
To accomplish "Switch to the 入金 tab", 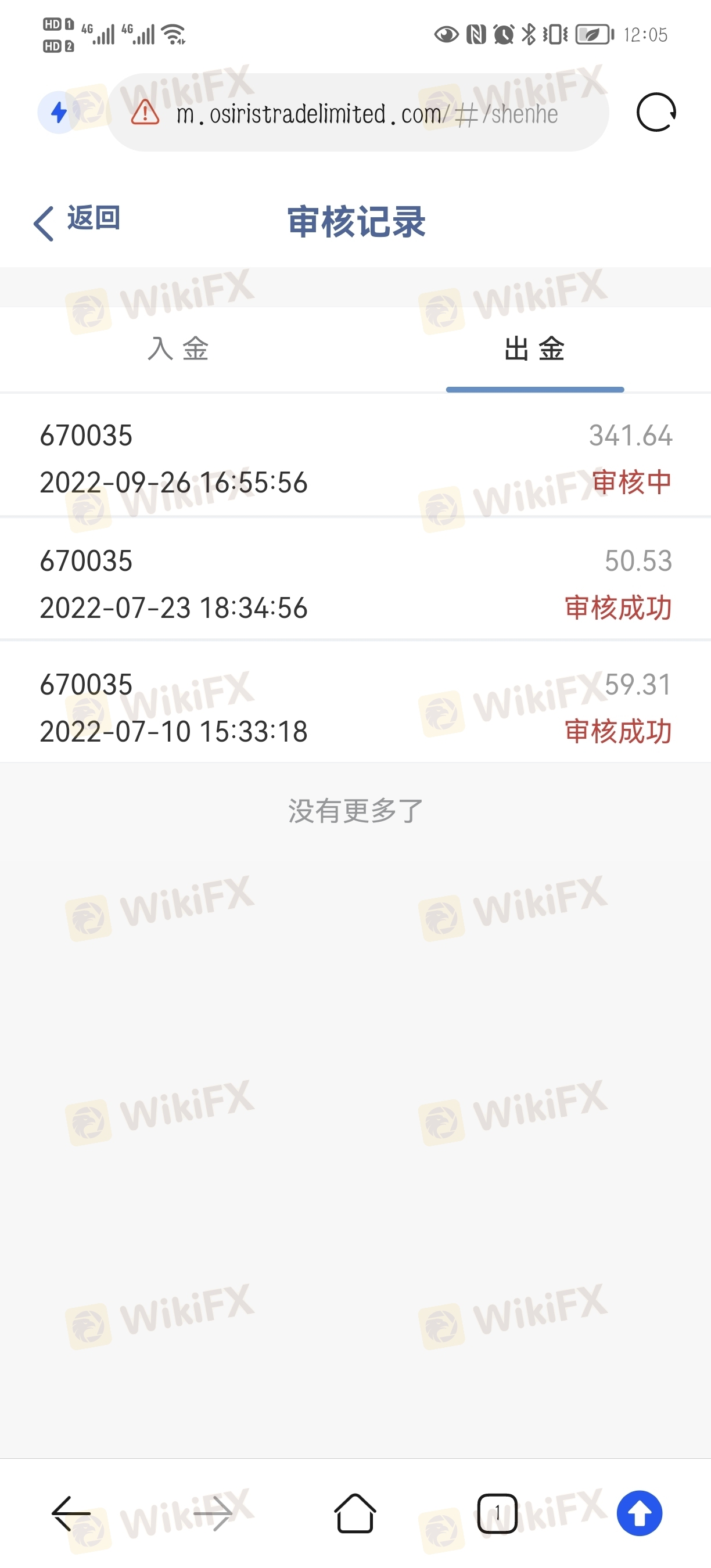I will [x=178, y=350].
